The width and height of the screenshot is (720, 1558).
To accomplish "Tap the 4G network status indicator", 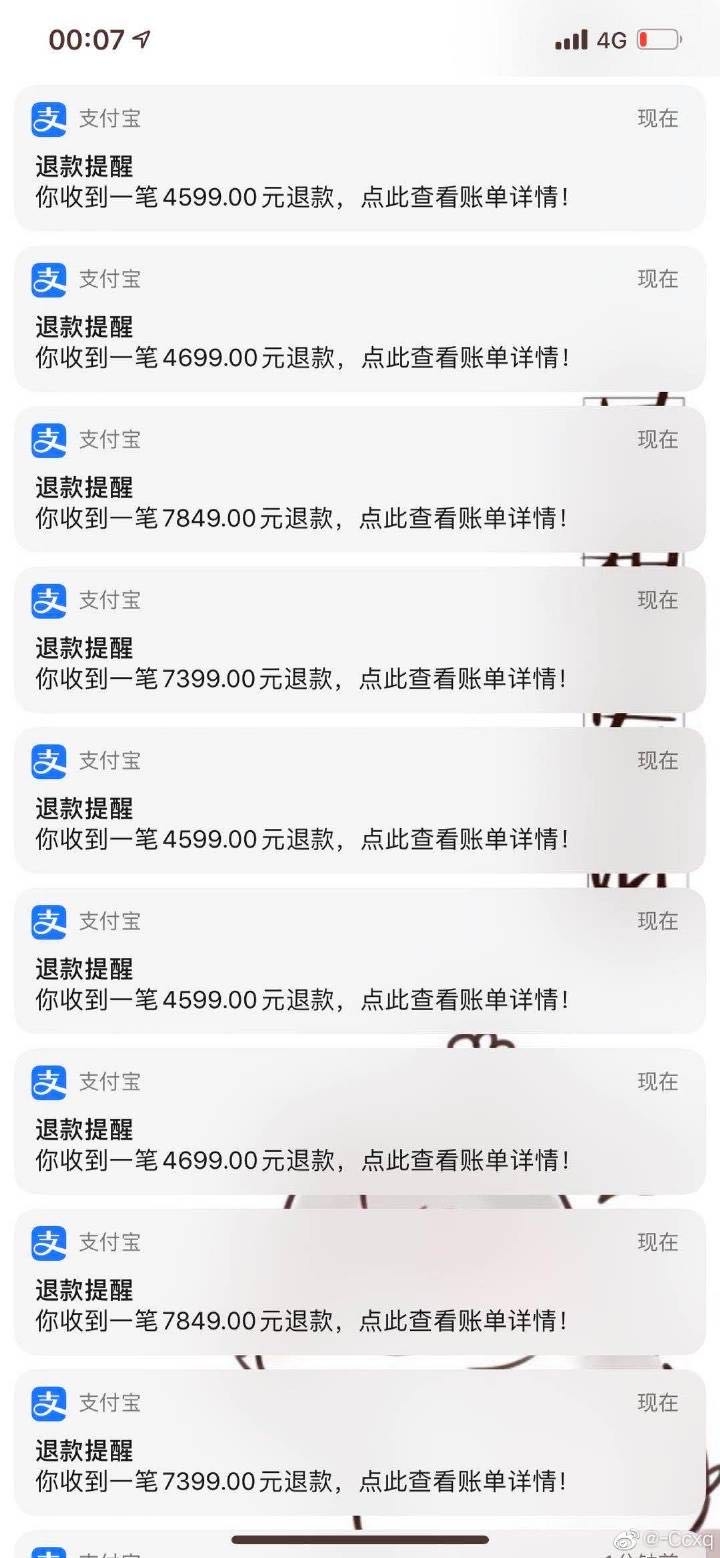I will click(613, 39).
